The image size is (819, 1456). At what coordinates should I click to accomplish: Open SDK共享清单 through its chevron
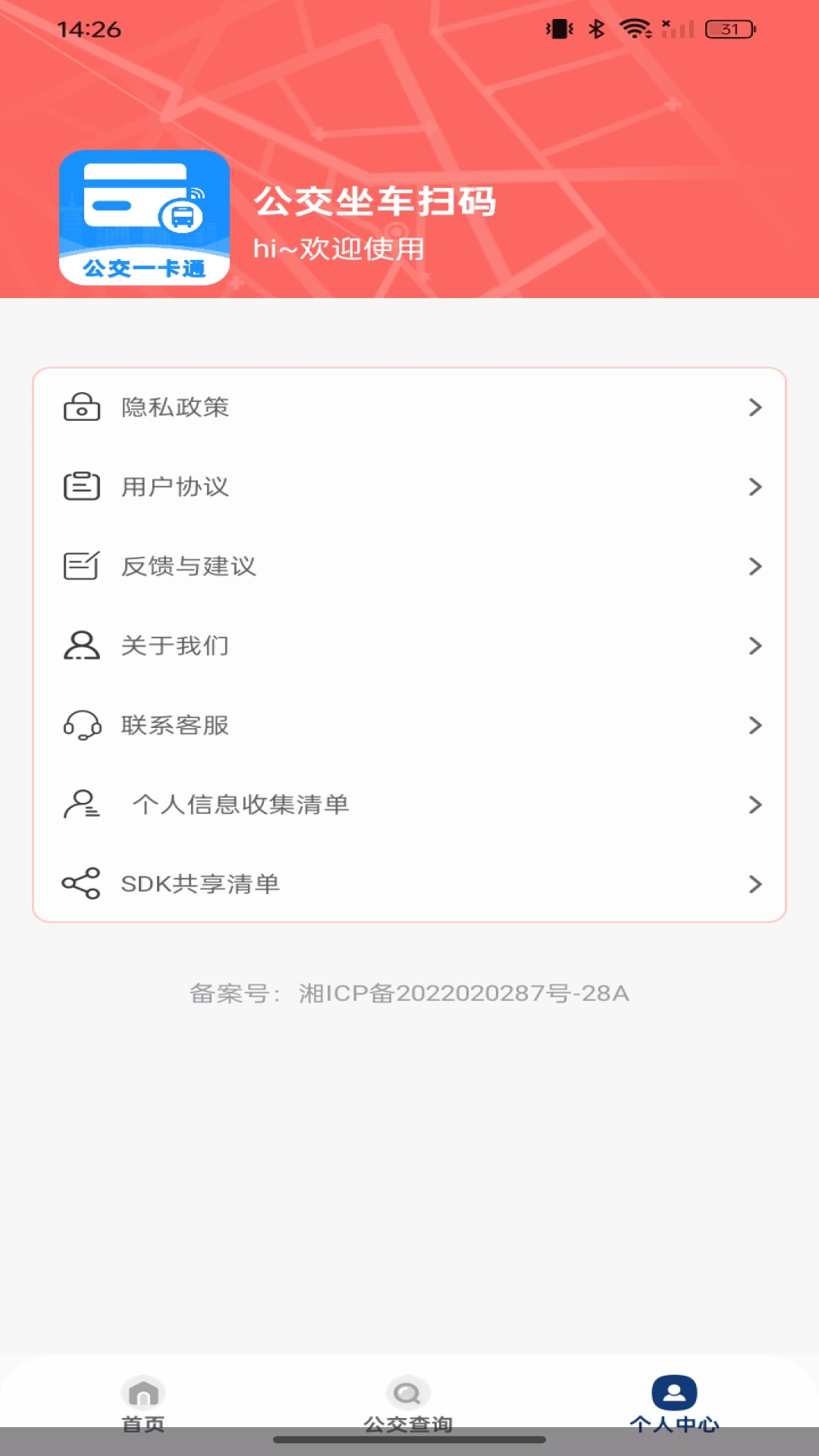click(755, 883)
